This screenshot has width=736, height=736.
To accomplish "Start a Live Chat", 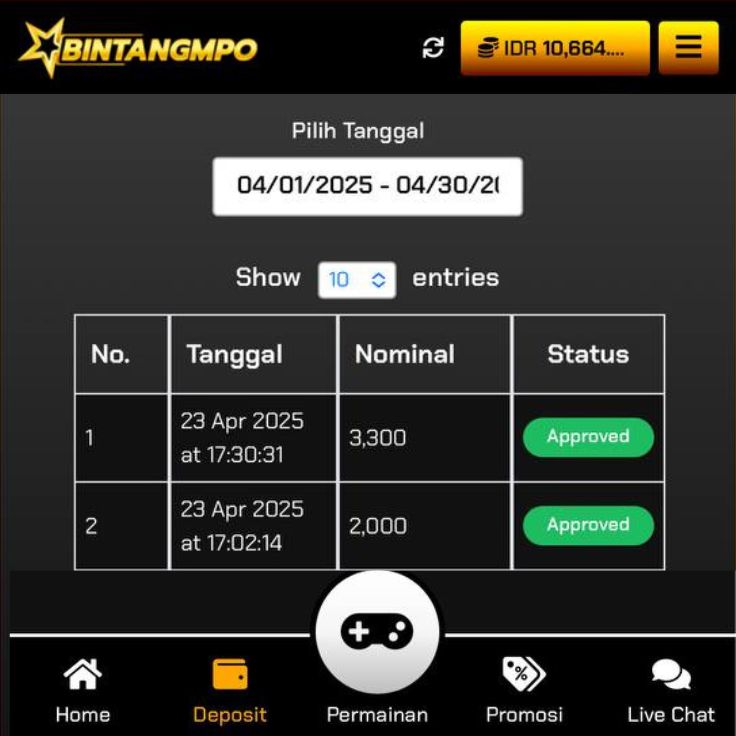I will [x=670, y=691].
